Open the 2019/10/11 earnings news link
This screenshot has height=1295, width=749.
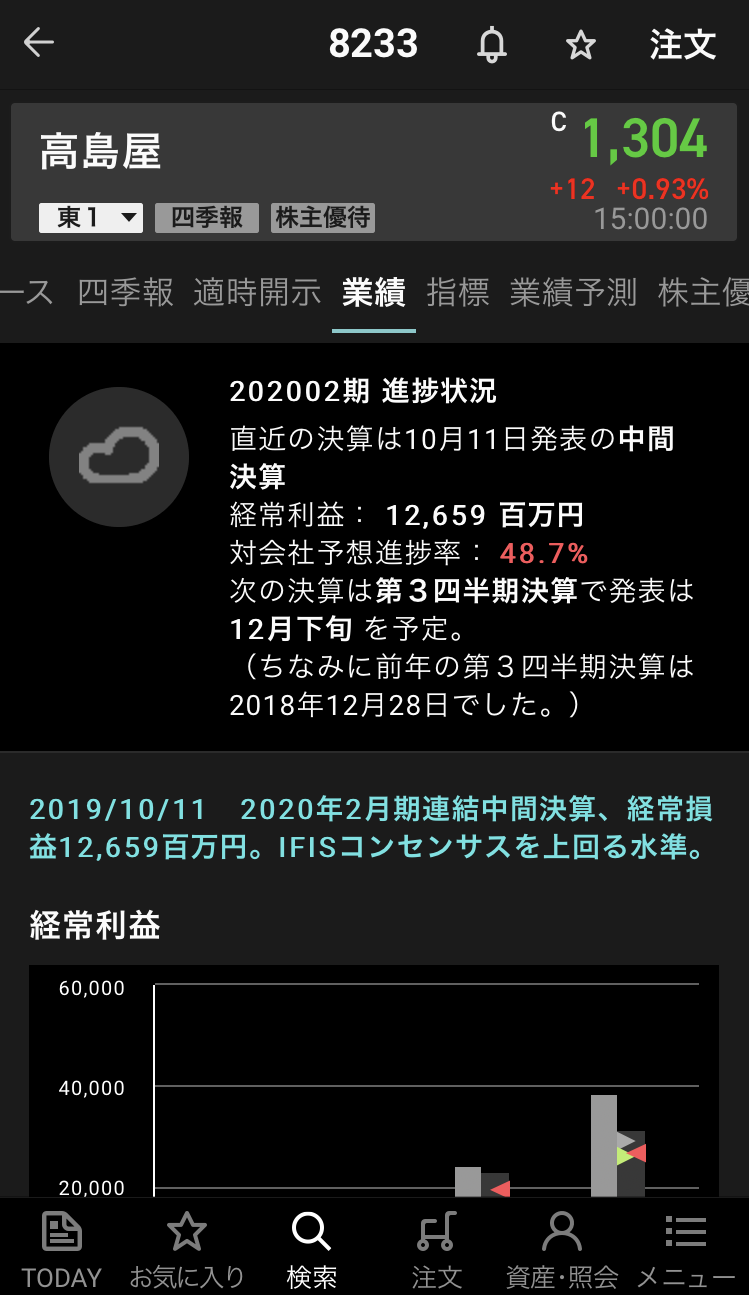coord(370,828)
